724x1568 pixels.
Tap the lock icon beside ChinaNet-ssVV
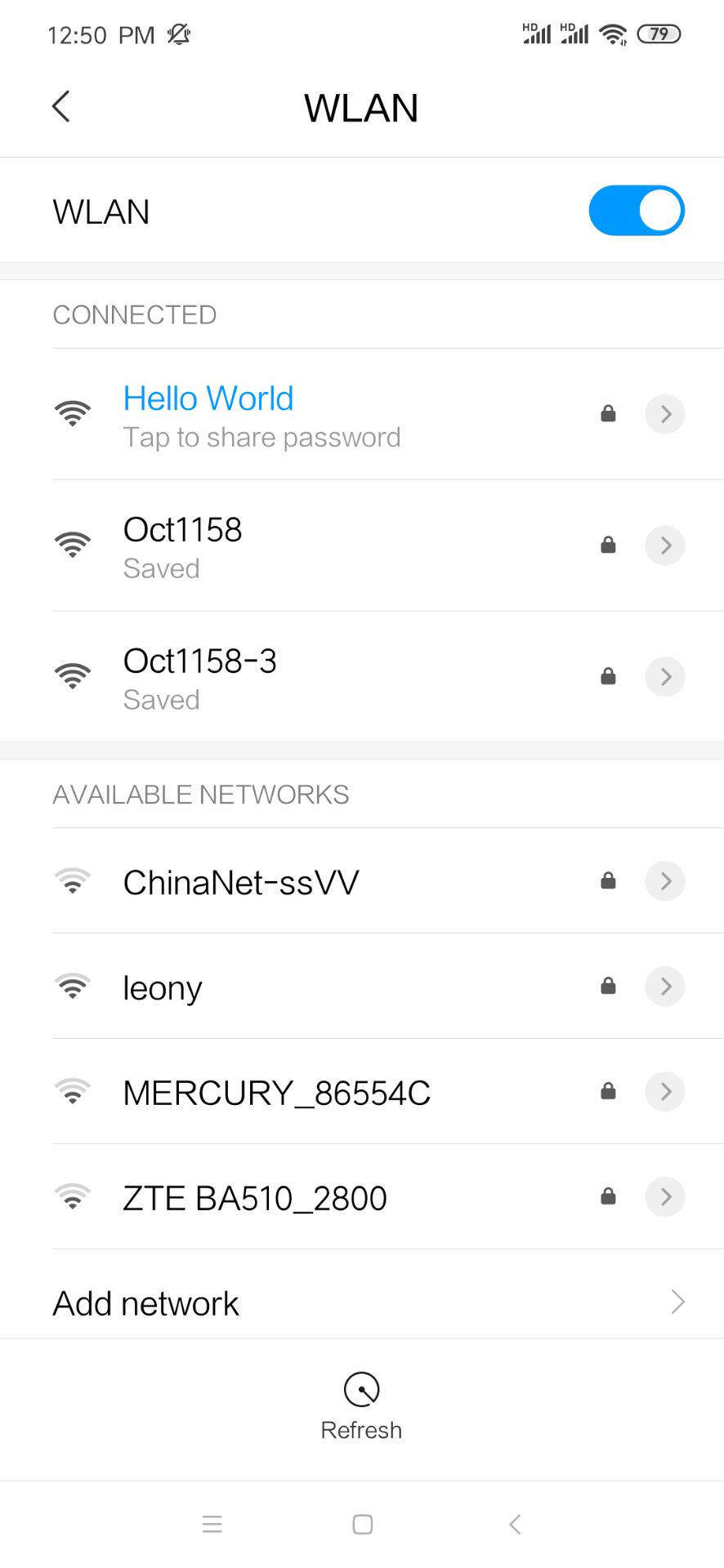point(607,880)
